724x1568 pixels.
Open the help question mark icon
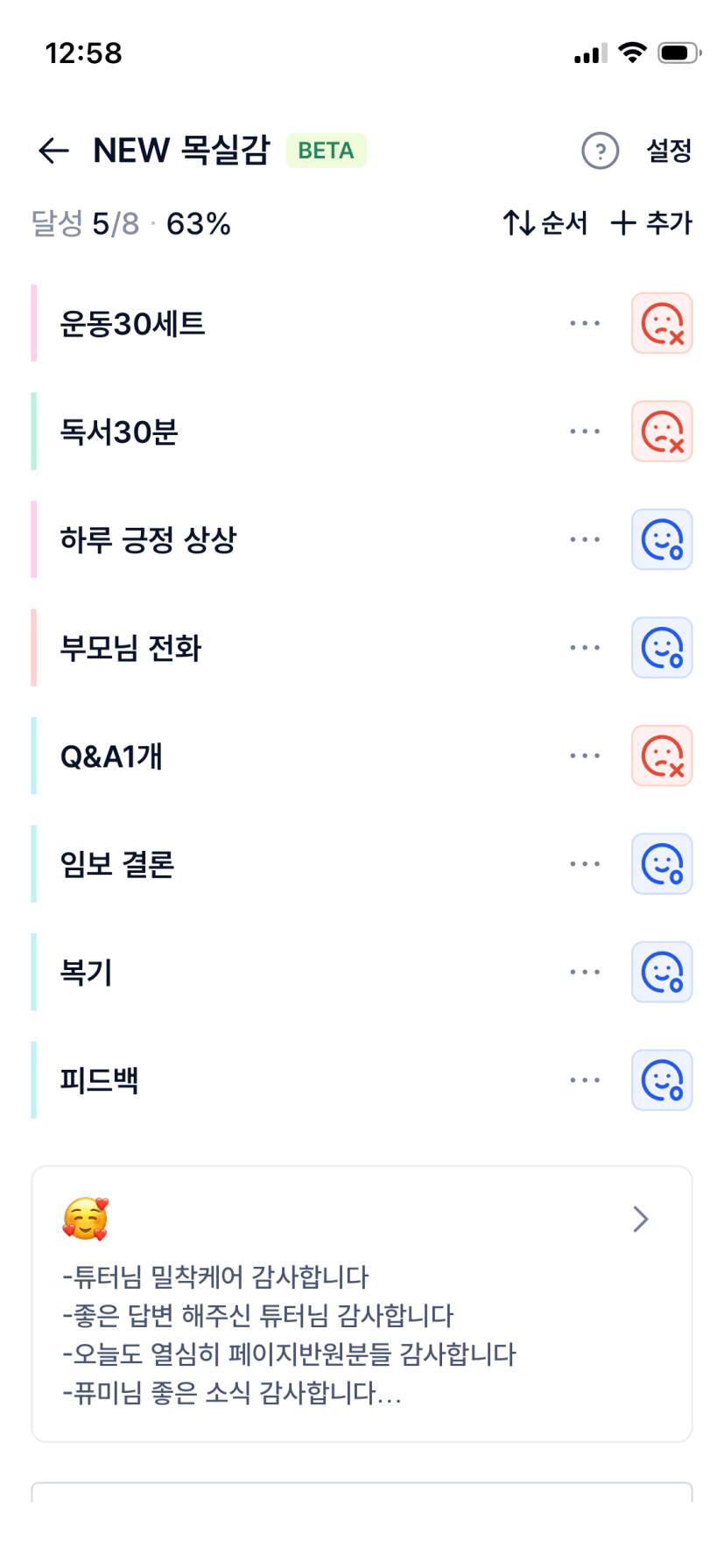tap(600, 151)
